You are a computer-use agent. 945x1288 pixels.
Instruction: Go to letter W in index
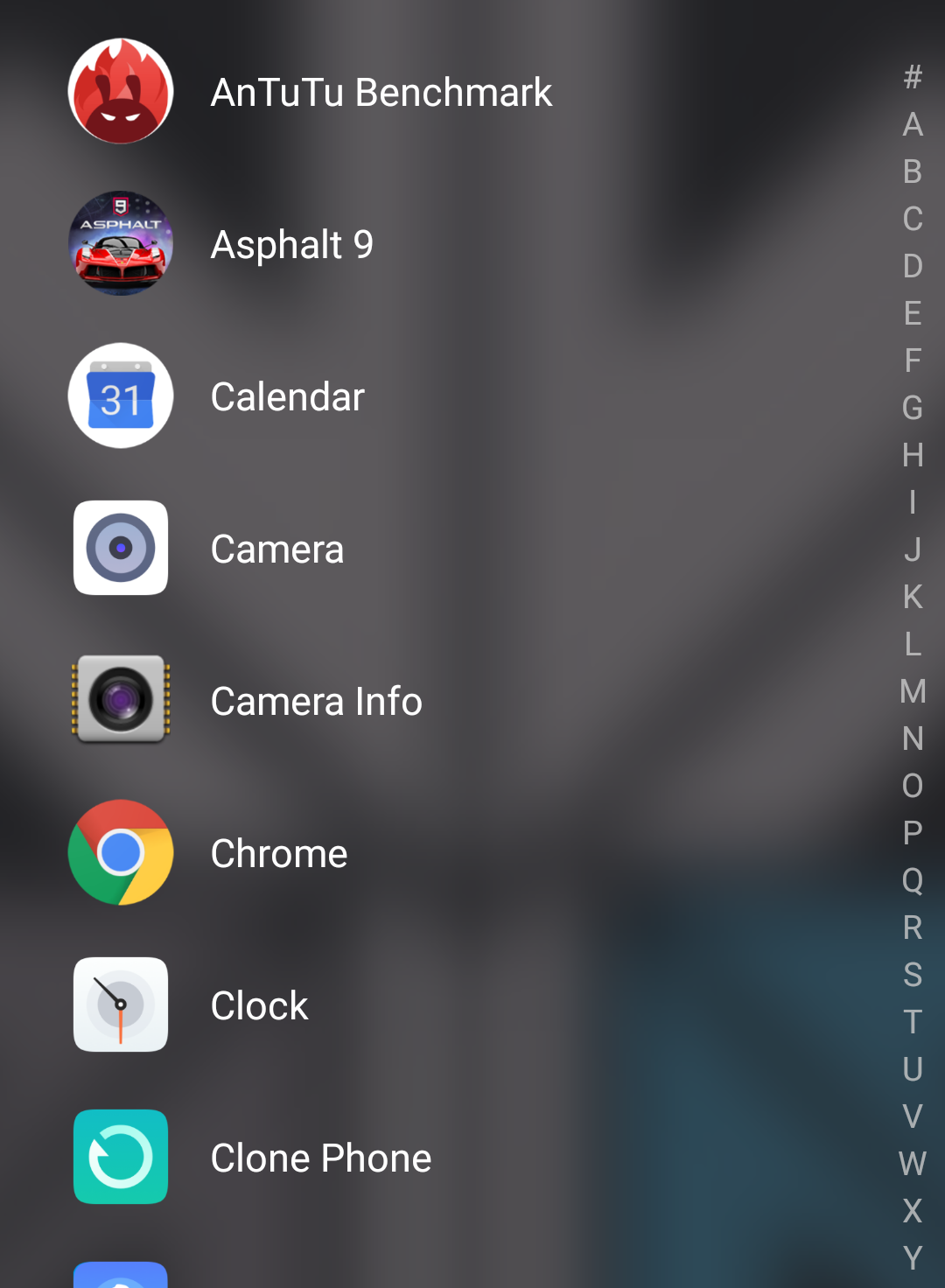pos(913,1164)
